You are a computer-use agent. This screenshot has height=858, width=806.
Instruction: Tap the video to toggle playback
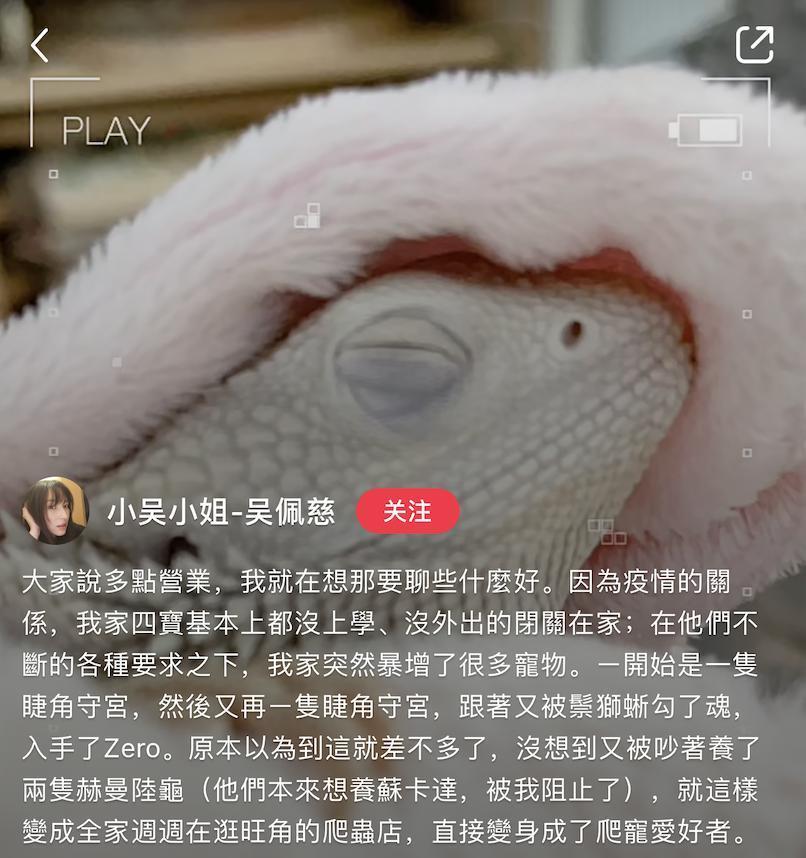(x=400, y=300)
